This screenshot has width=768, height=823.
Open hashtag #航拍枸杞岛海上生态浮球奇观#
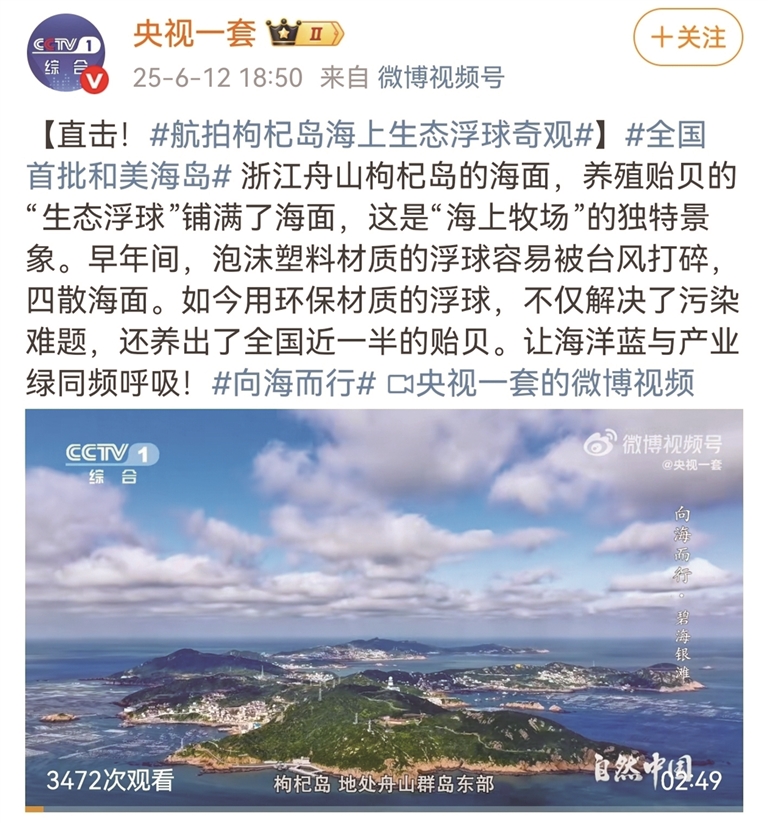click(x=372, y=134)
